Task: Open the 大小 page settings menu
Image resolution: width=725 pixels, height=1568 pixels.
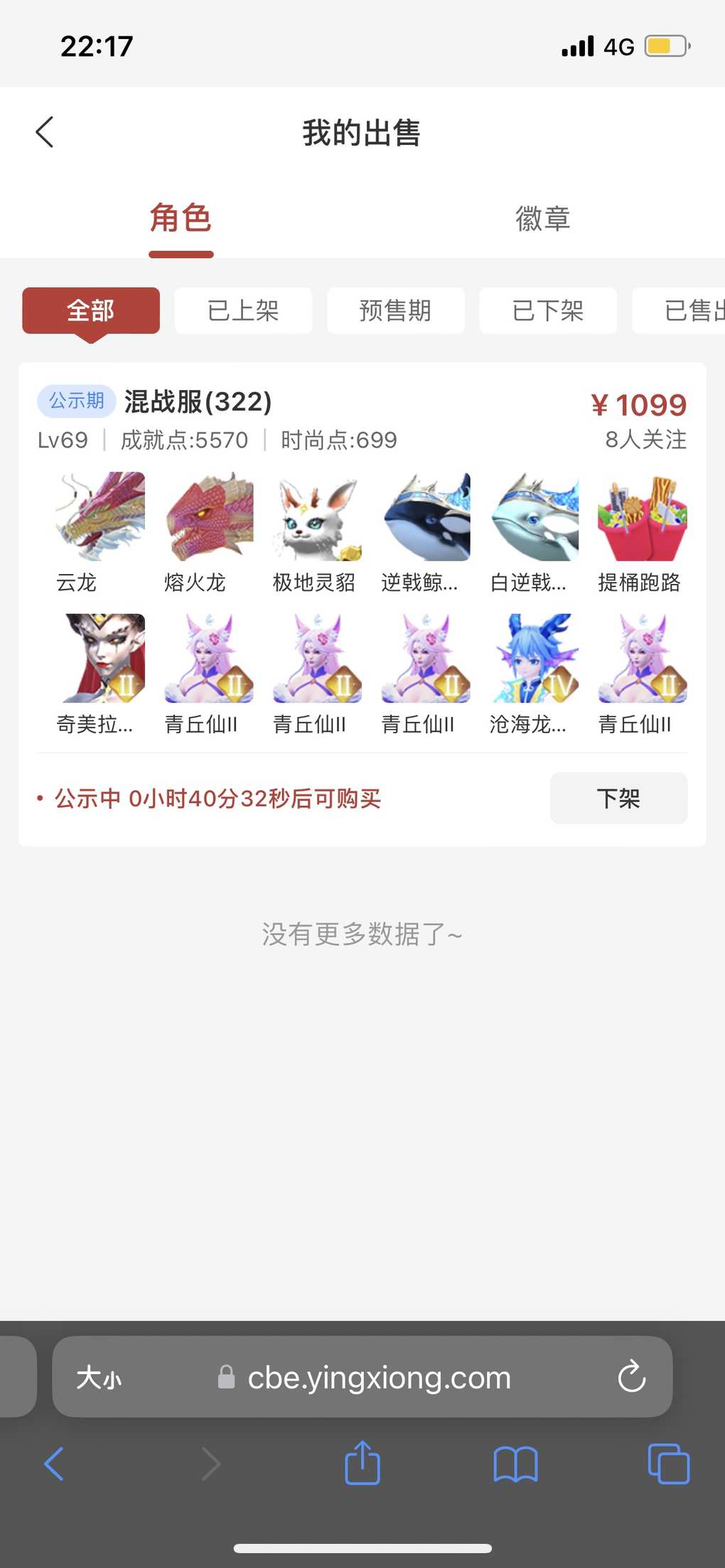Action: coord(99,1378)
